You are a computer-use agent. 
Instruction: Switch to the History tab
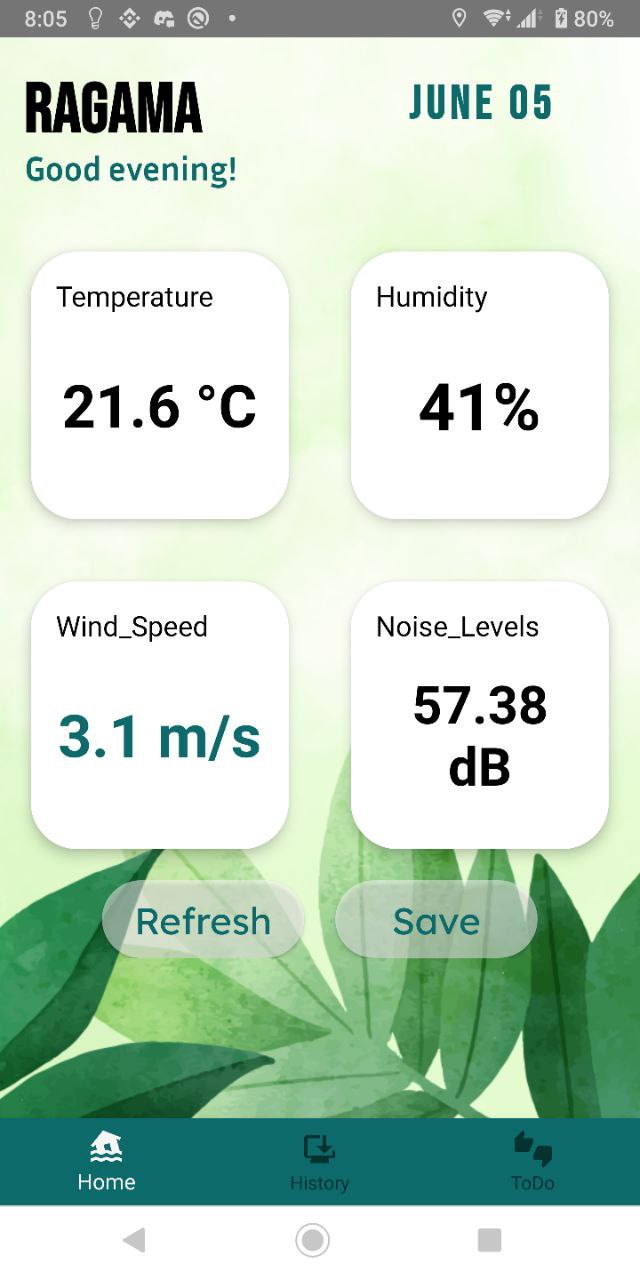click(319, 1162)
